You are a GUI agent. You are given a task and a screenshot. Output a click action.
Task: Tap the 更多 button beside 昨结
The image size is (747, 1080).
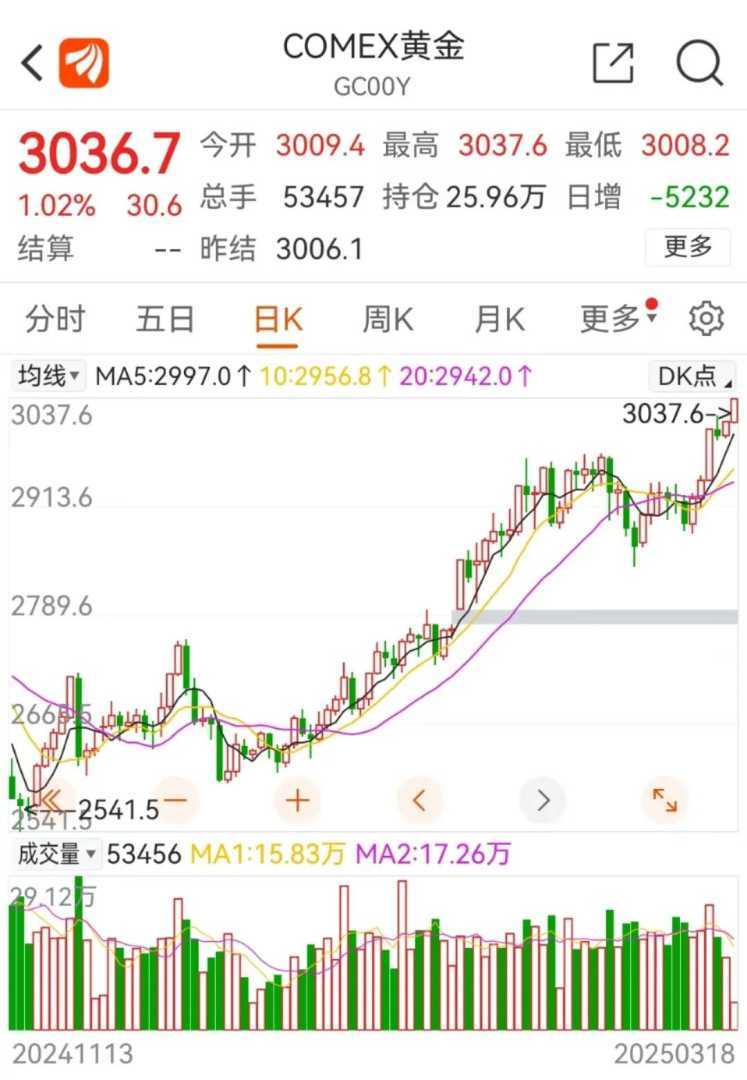tap(688, 247)
